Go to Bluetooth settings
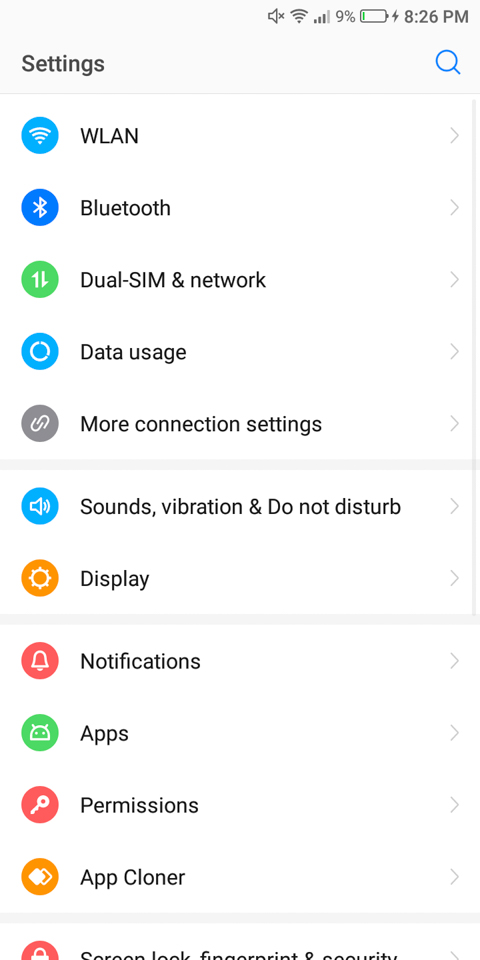 (x=240, y=208)
